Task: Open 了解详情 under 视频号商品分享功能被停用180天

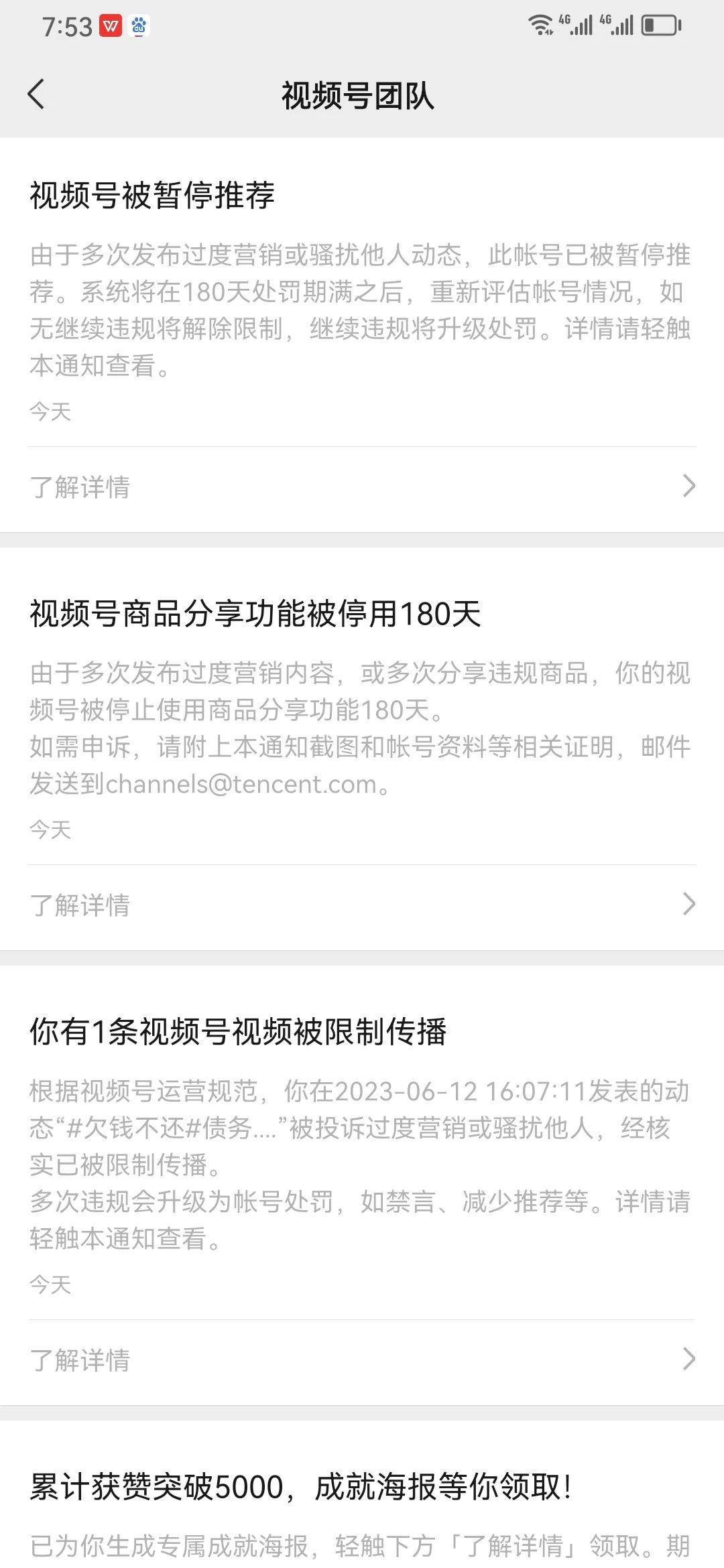Action: pos(362,905)
